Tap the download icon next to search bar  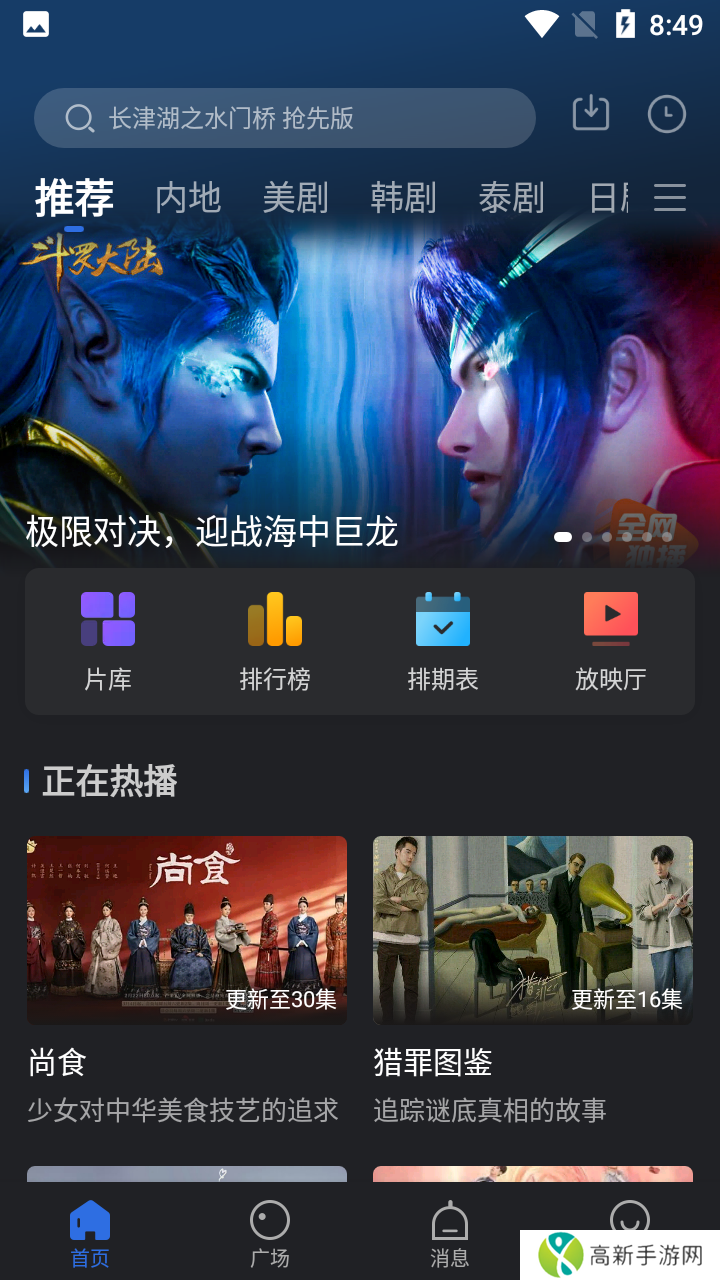[589, 114]
